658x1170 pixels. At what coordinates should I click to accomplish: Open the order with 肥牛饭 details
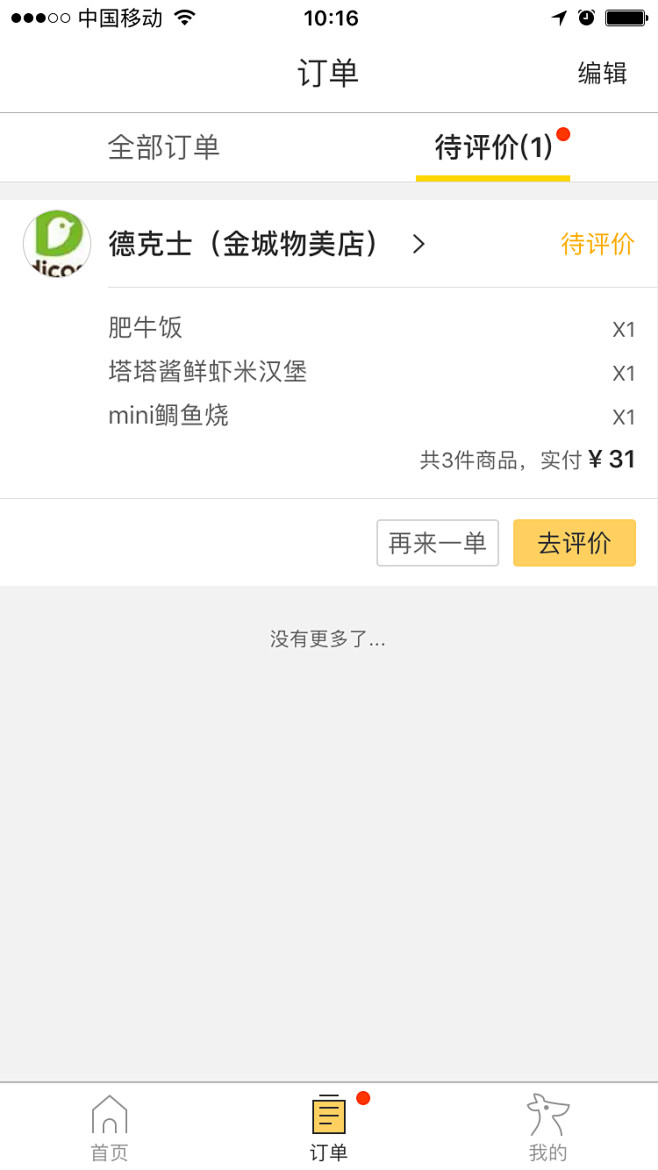(370, 372)
